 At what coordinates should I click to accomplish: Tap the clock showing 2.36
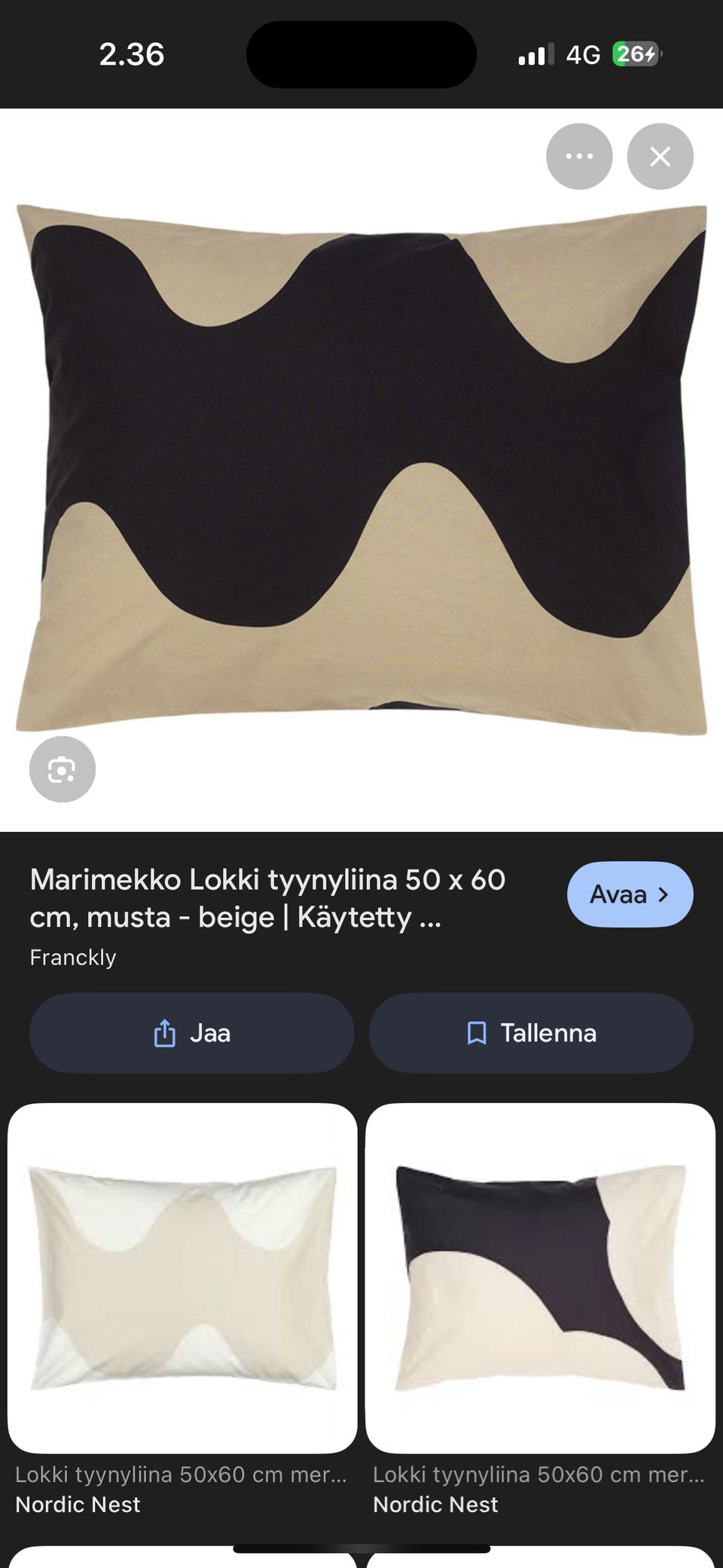pyautogui.click(x=133, y=54)
